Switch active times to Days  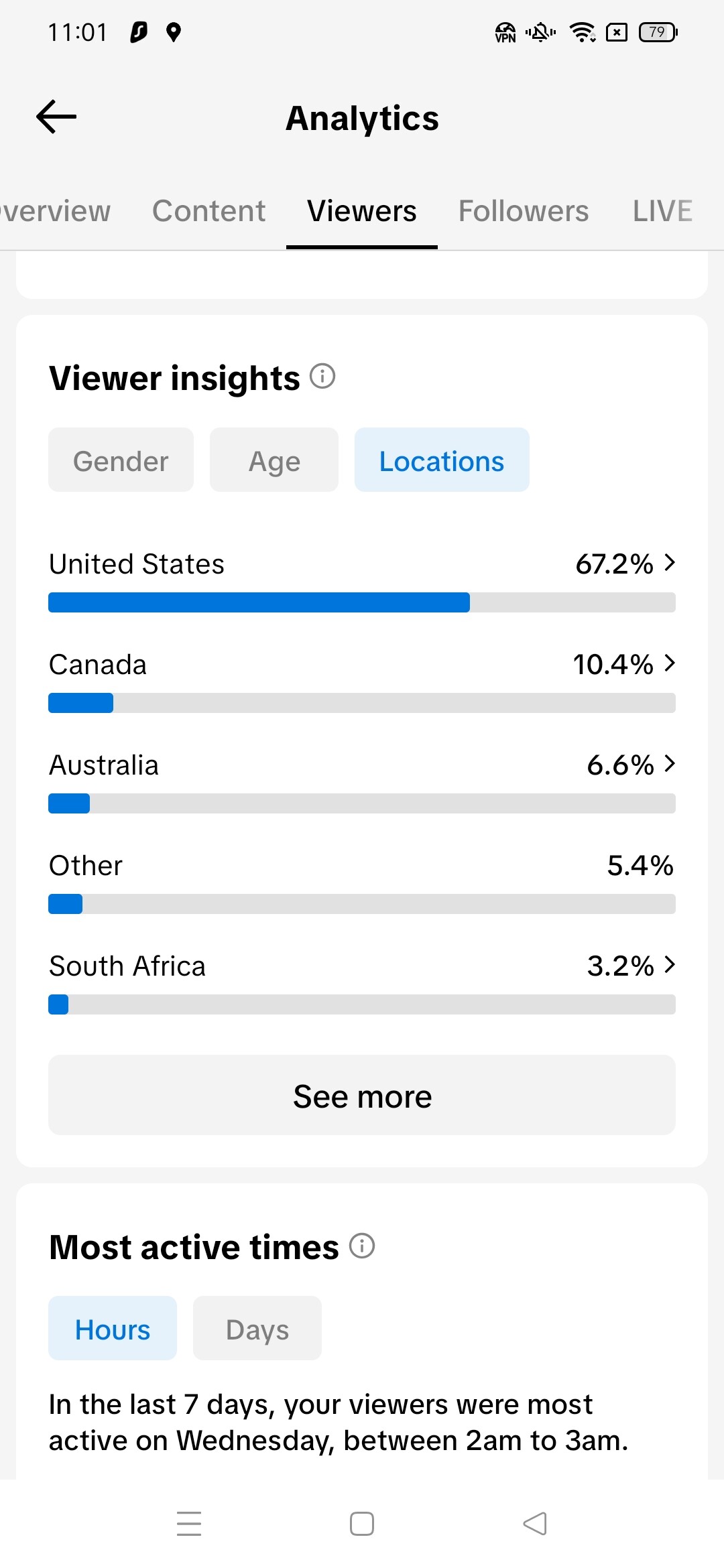(x=257, y=1329)
